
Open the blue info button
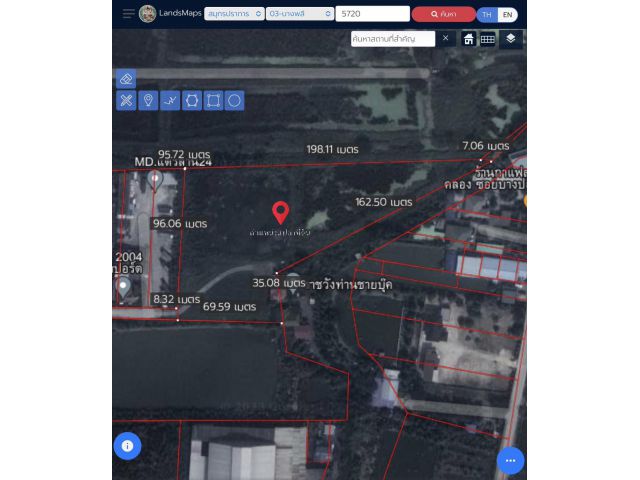[127, 446]
